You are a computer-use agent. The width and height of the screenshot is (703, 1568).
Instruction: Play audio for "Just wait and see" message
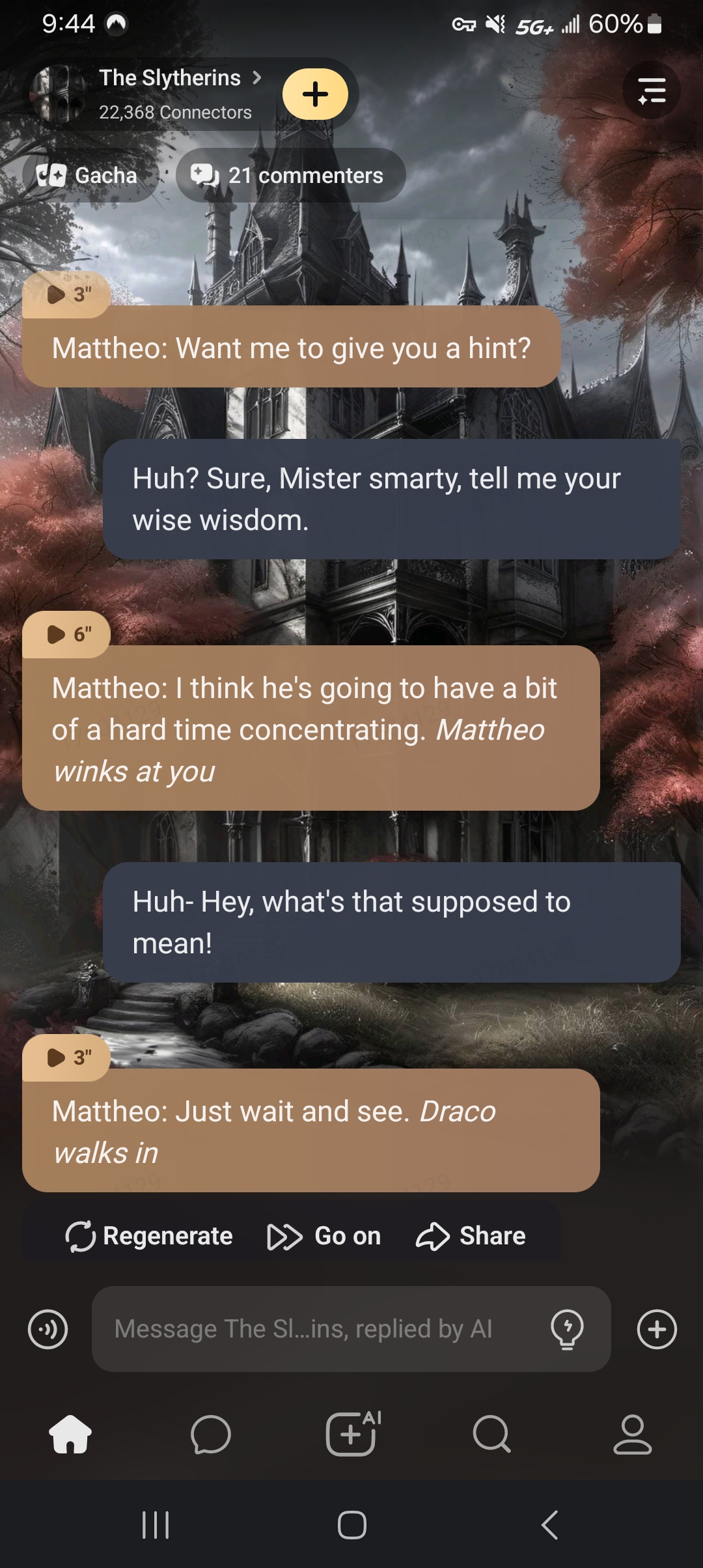(66, 1057)
